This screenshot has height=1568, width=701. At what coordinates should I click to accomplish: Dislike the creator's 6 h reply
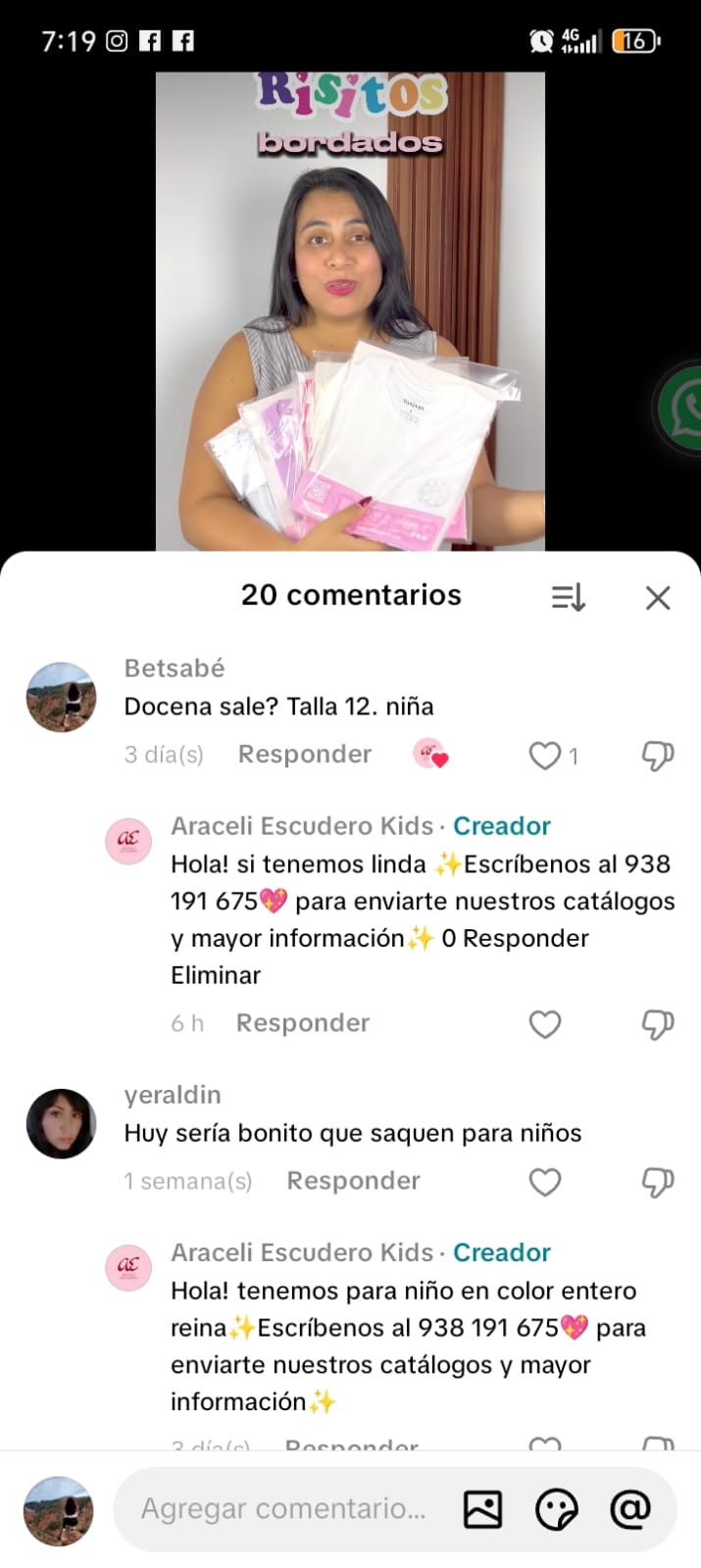coord(657,1024)
